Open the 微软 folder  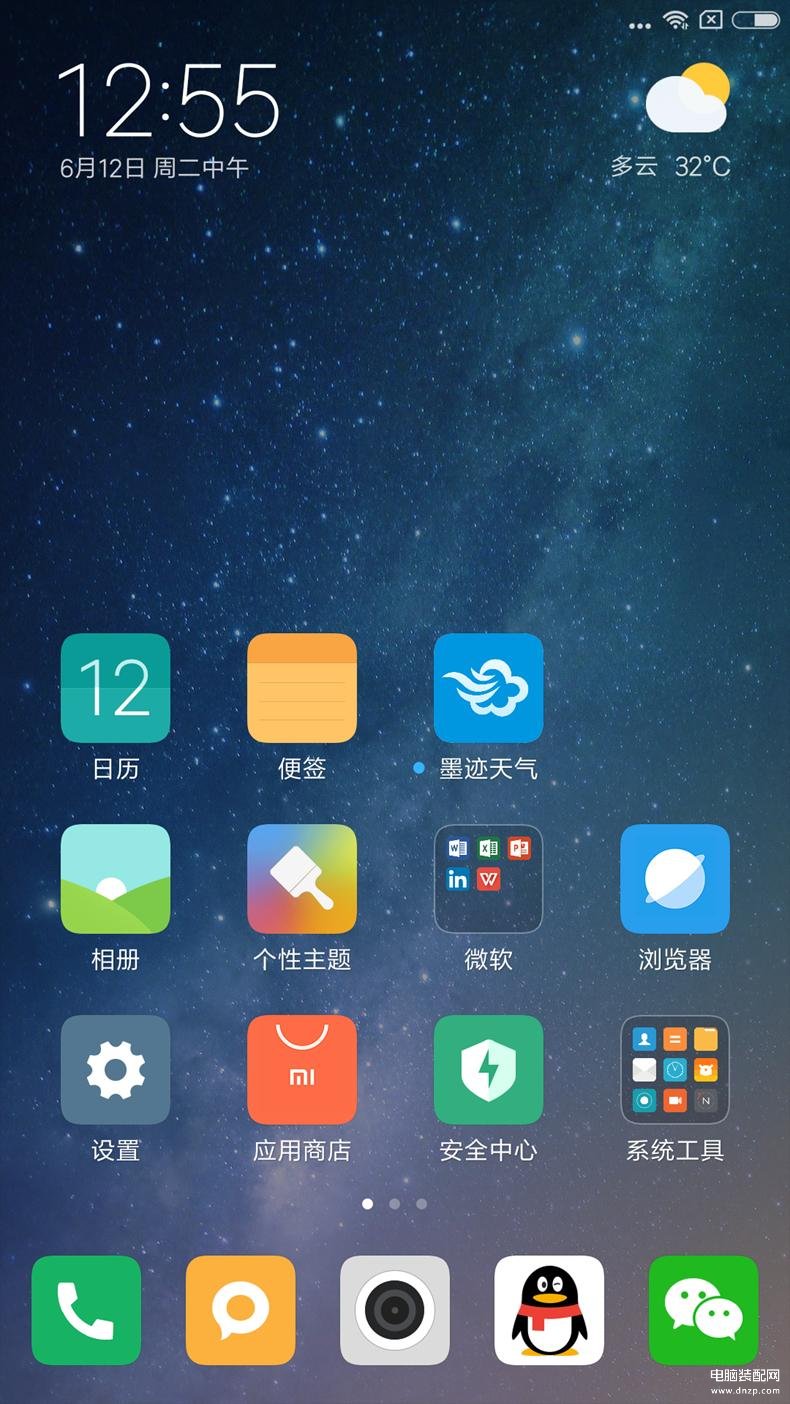point(488,879)
